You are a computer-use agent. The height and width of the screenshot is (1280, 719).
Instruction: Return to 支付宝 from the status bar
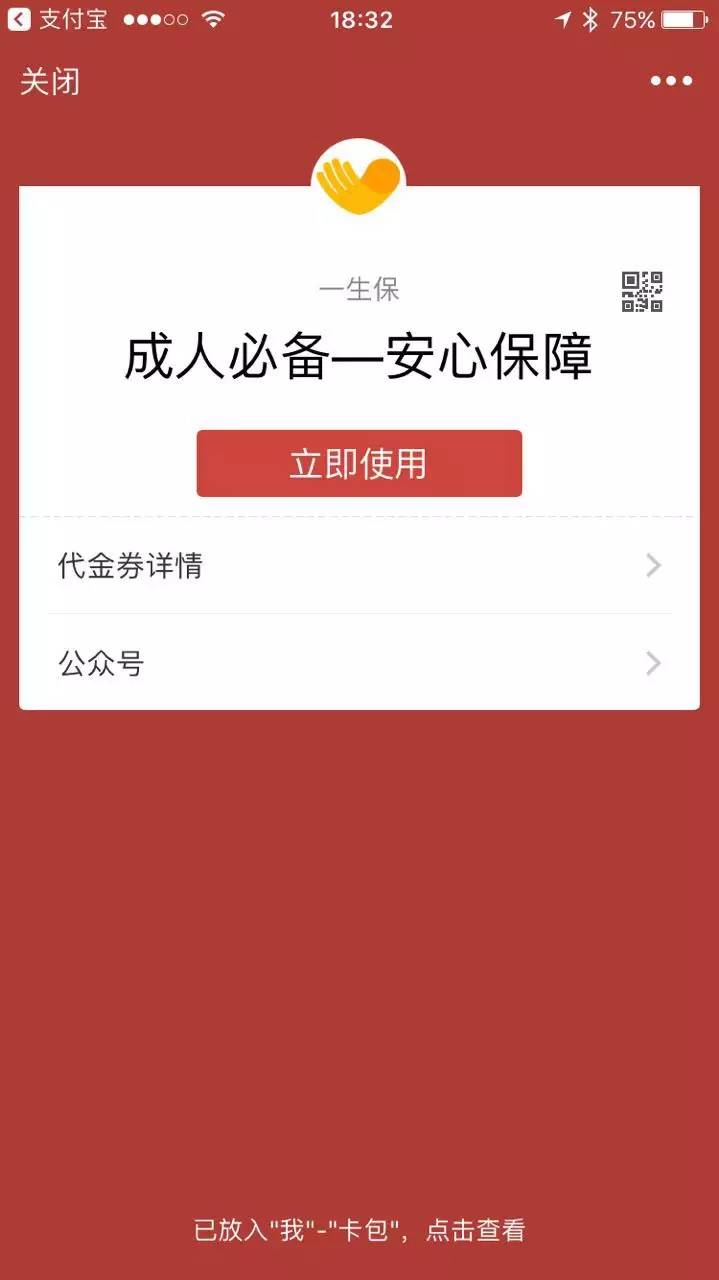pos(58,19)
